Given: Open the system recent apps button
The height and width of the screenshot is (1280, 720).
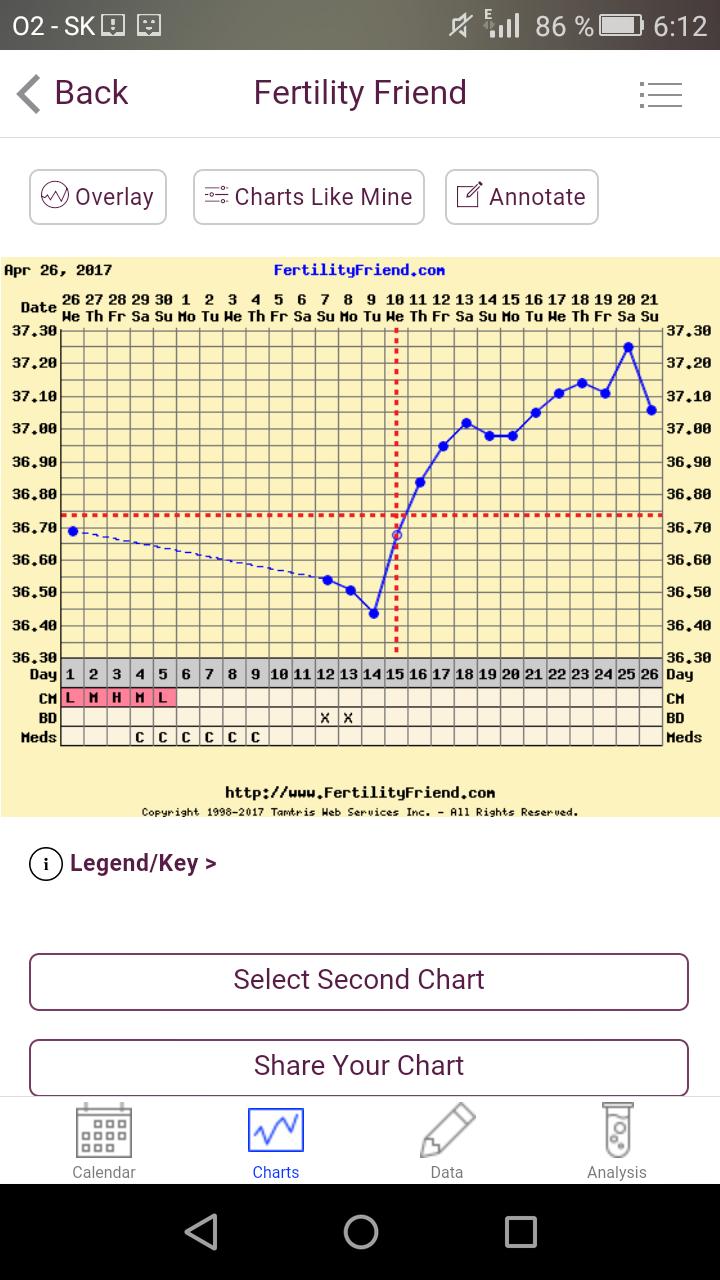Looking at the screenshot, I should pyautogui.click(x=521, y=1232).
